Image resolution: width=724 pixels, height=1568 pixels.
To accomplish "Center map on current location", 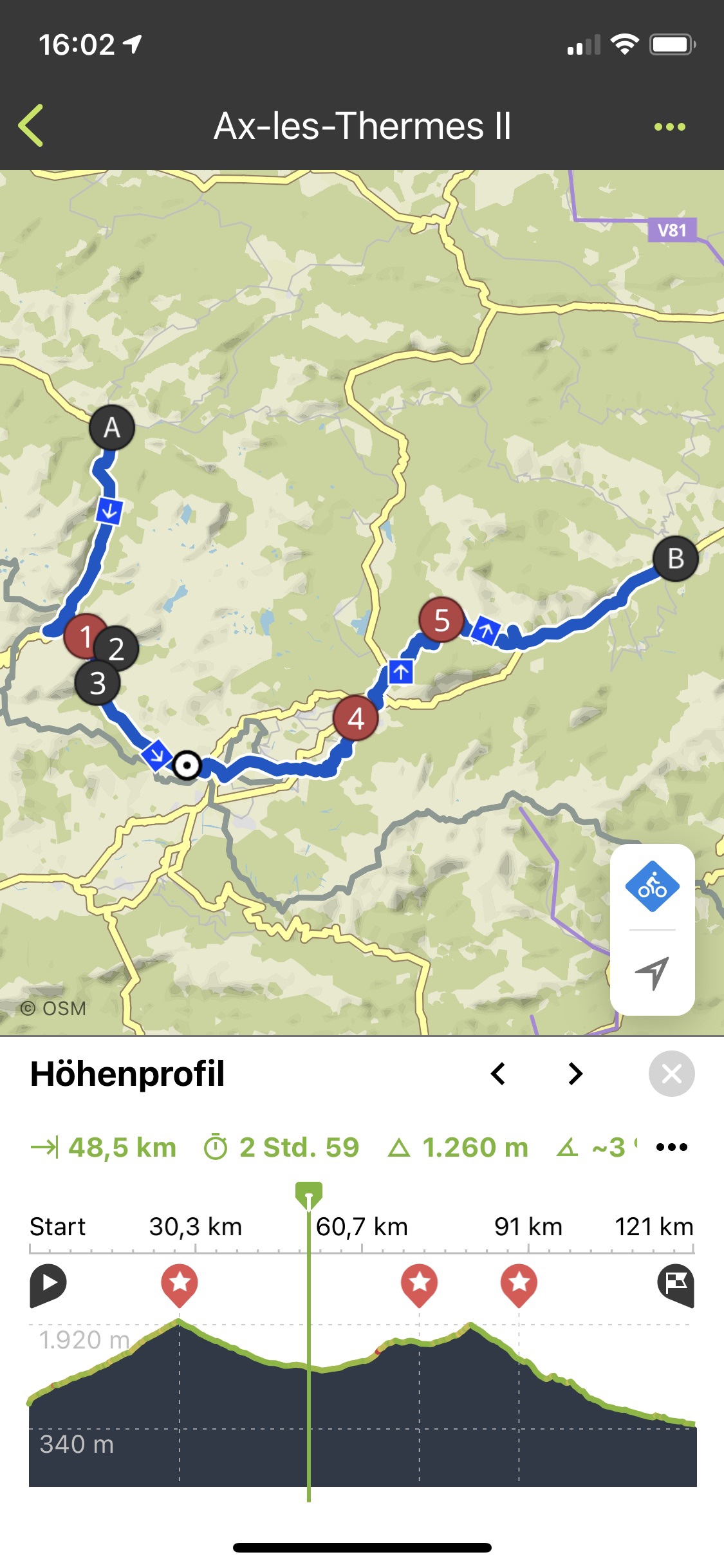I will pyautogui.click(x=652, y=973).
